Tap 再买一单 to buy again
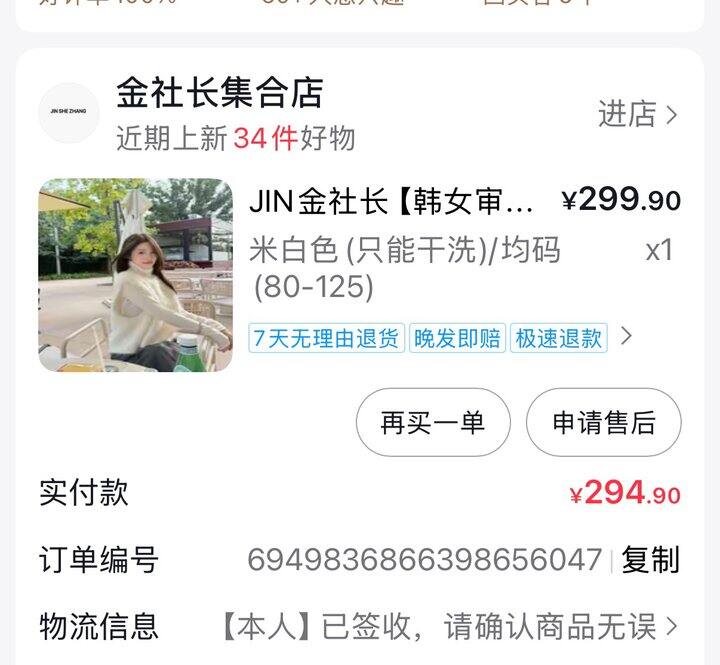720x665 pixels. pos(433,422)
